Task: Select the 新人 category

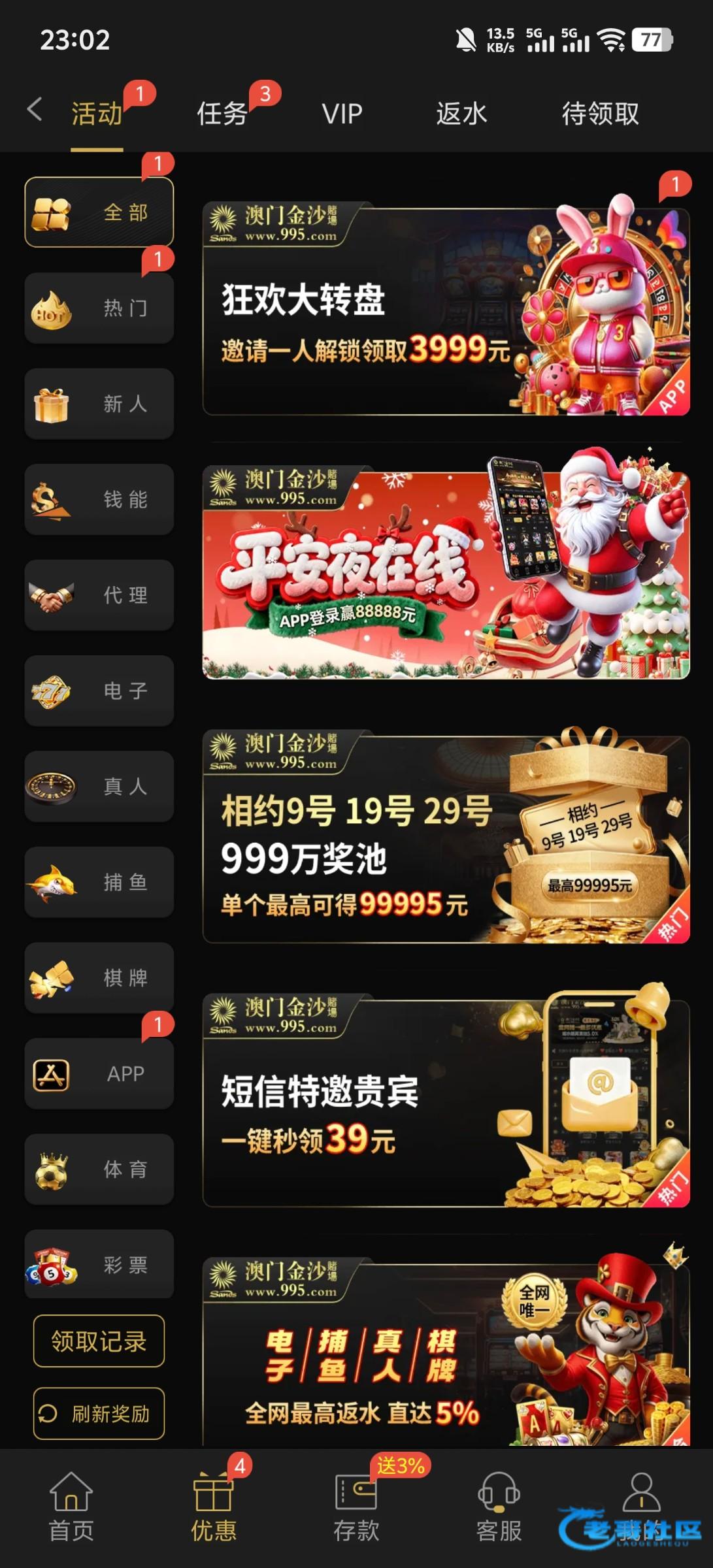Action: 99,404
